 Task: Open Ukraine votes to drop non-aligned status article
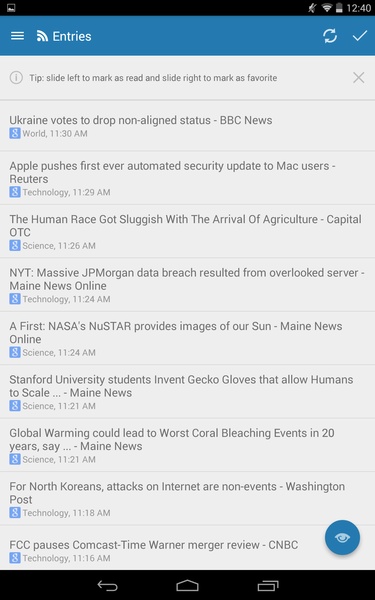click(x=188, y=126)
